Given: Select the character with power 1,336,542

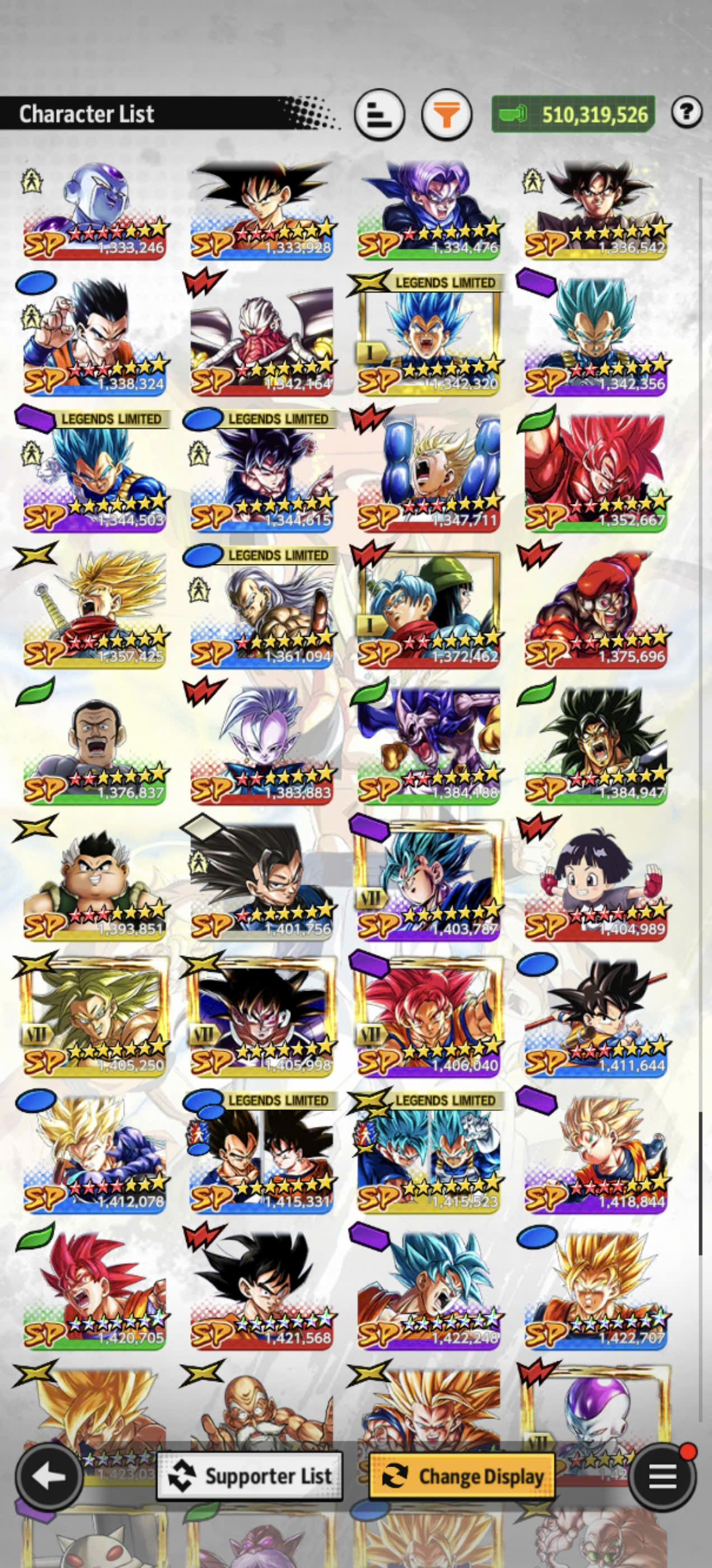Looking at the screenshot, I should (596, 209).
